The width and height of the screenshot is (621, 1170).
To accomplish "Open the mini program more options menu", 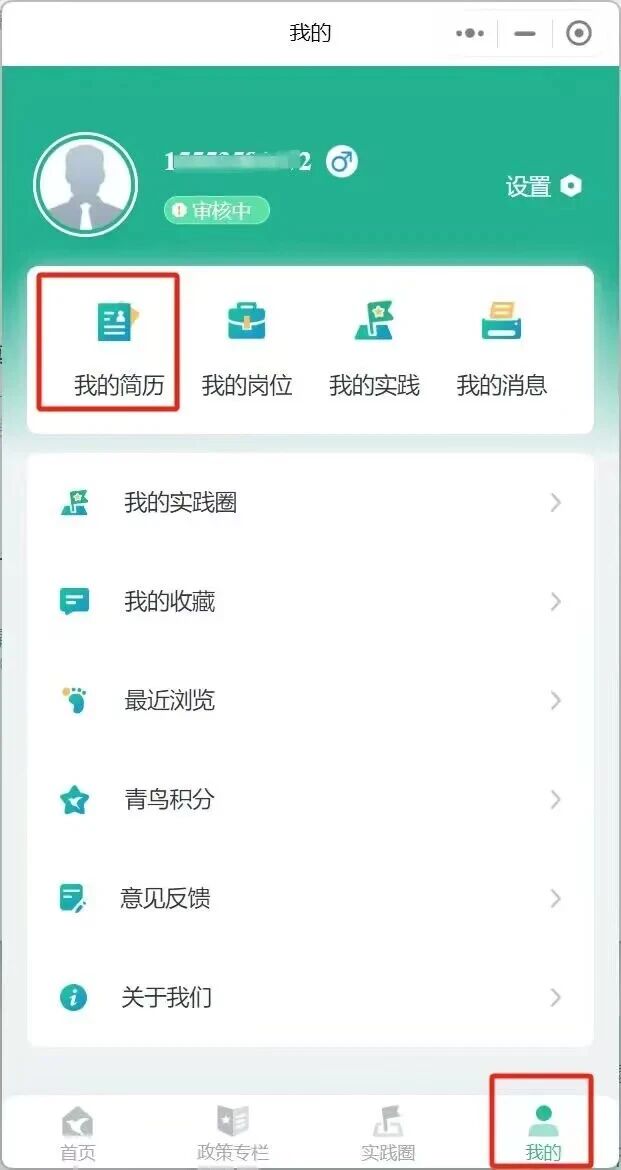I will coord(470,33).
